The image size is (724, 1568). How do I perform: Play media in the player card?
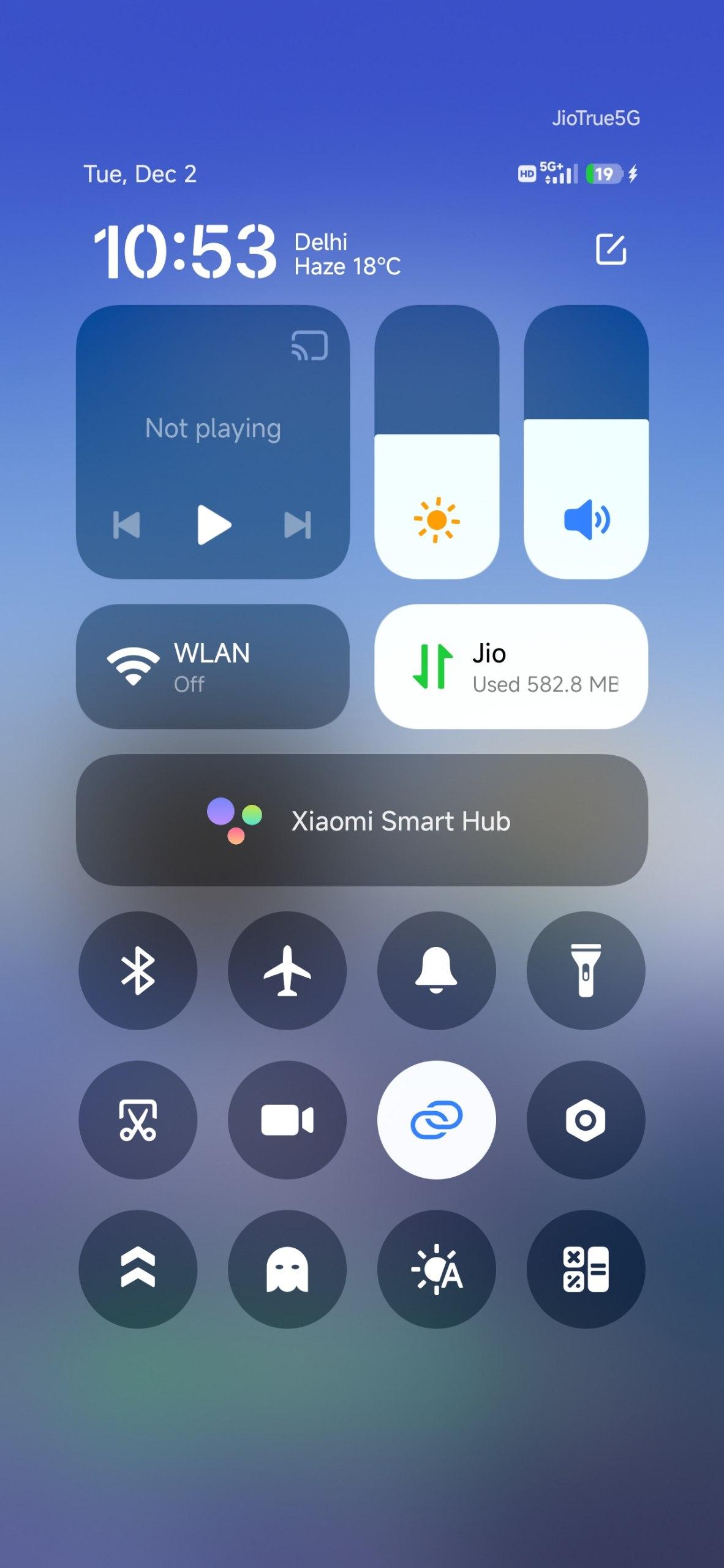214,525
